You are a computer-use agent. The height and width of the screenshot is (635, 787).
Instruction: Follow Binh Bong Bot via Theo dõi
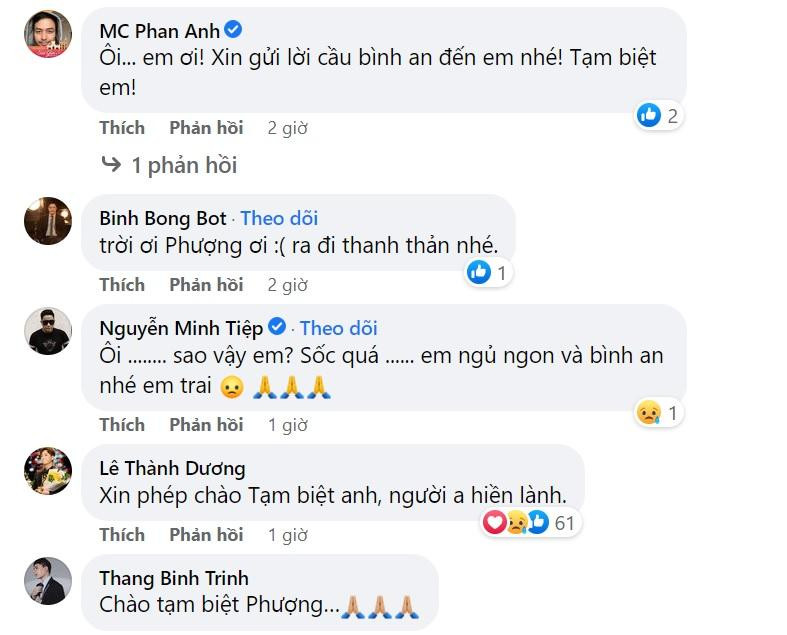pyautogui.click(x=279, y=218)
